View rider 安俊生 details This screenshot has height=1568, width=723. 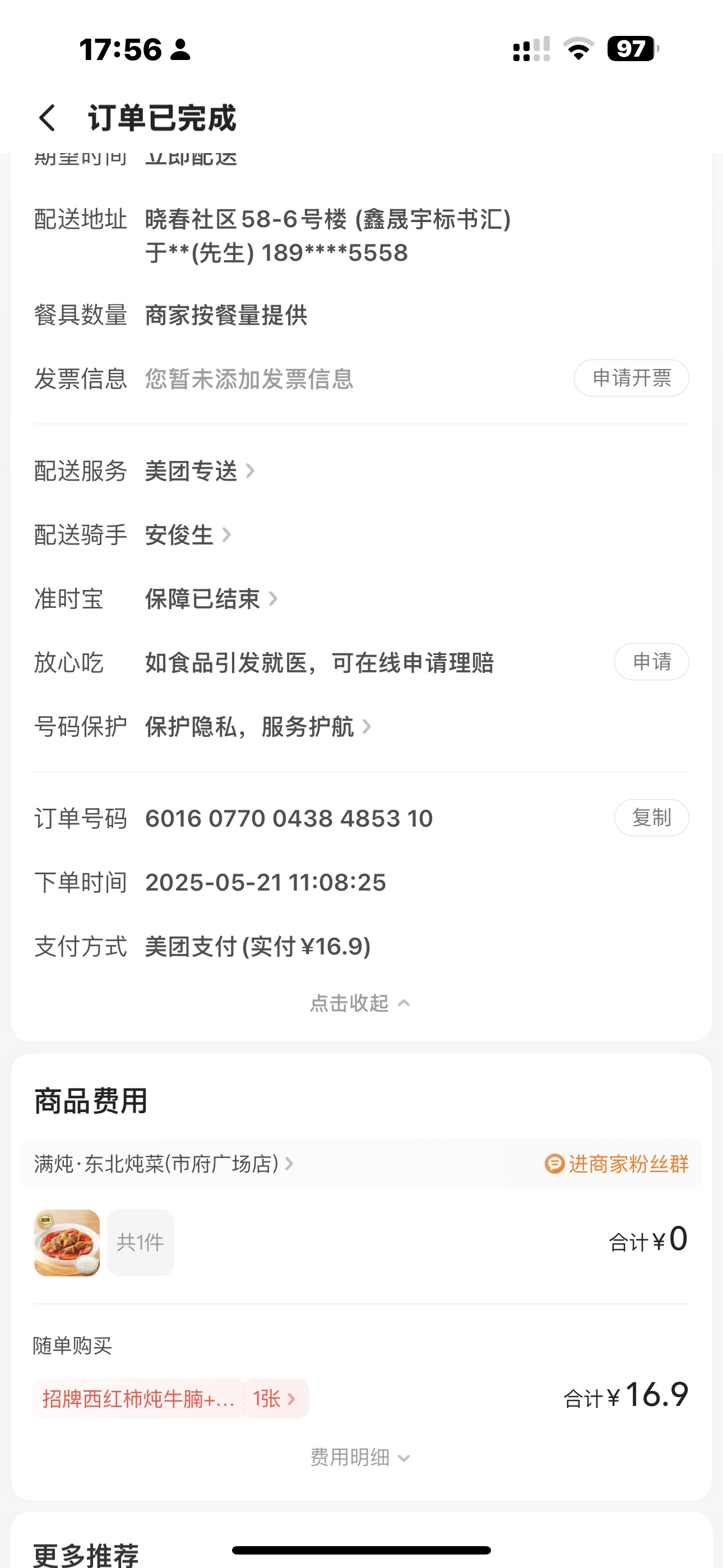click(187, 535)
